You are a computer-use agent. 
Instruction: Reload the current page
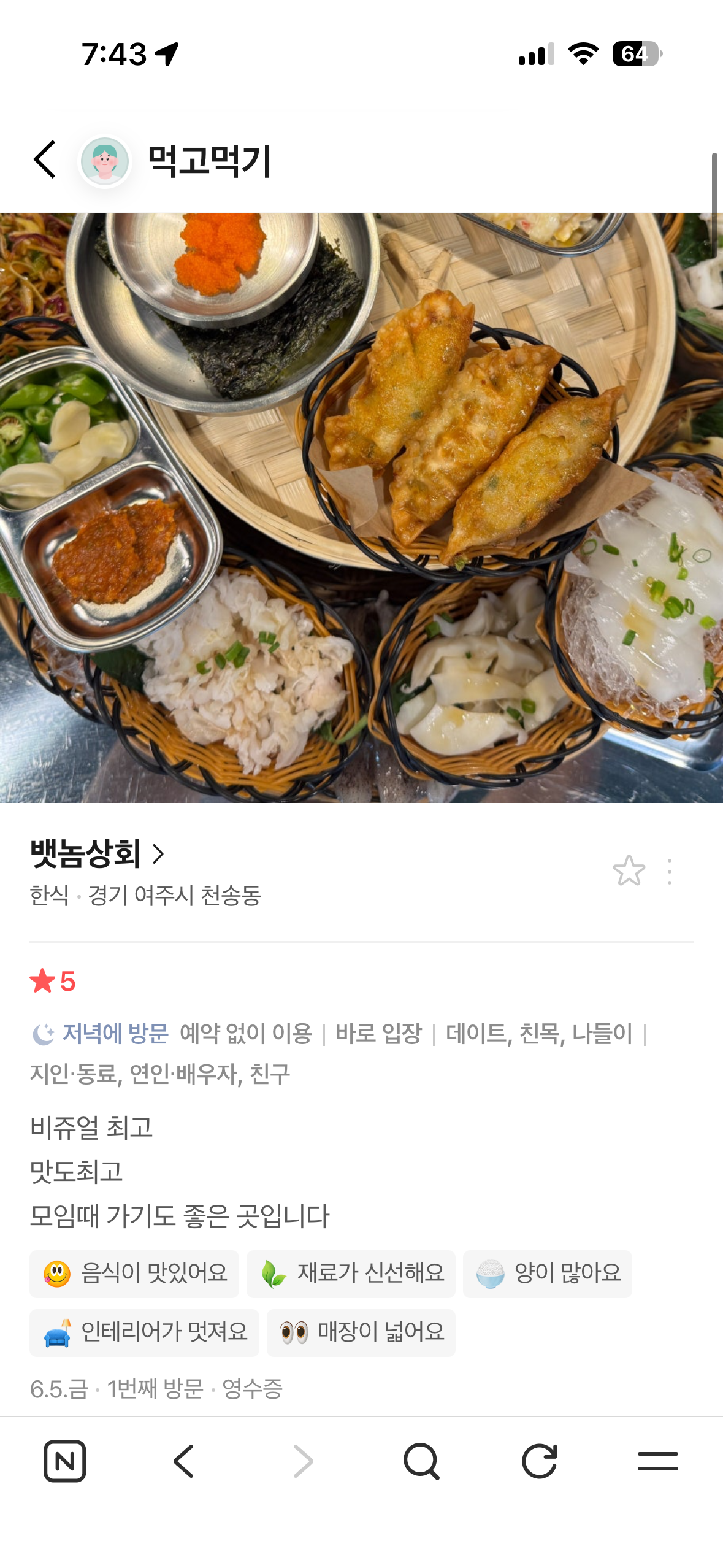(540, 1461)
